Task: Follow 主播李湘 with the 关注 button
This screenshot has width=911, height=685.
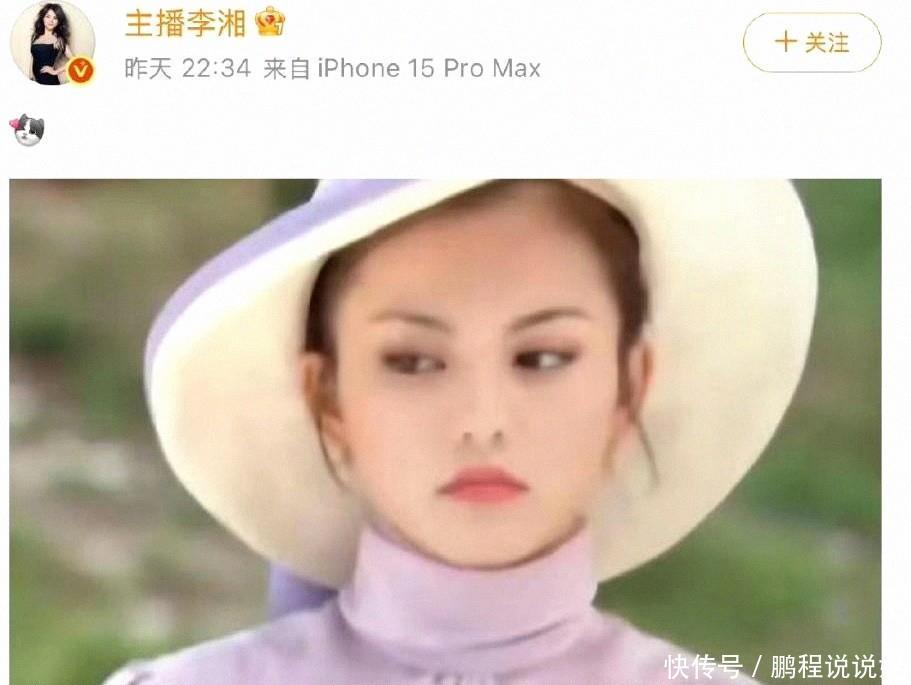Action: (811, 42)
